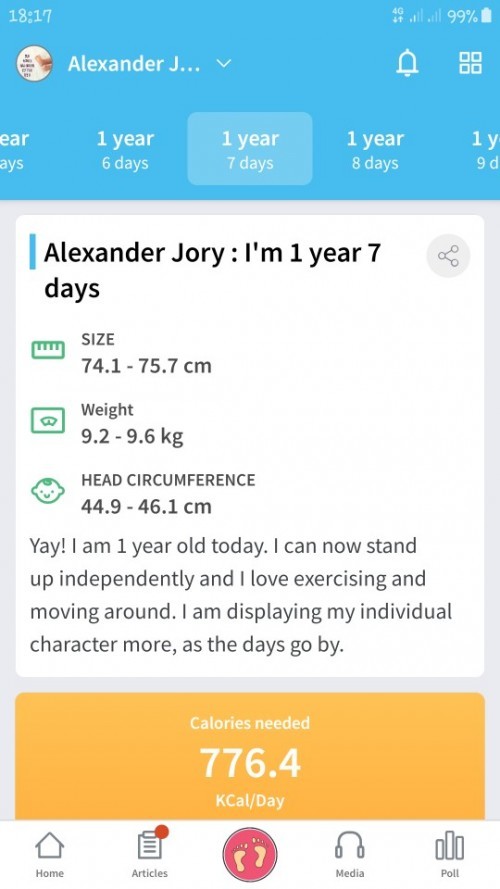Open the Calories needed card
The image size is (500, 889).
pyautogui.click(x=250, y=756)
